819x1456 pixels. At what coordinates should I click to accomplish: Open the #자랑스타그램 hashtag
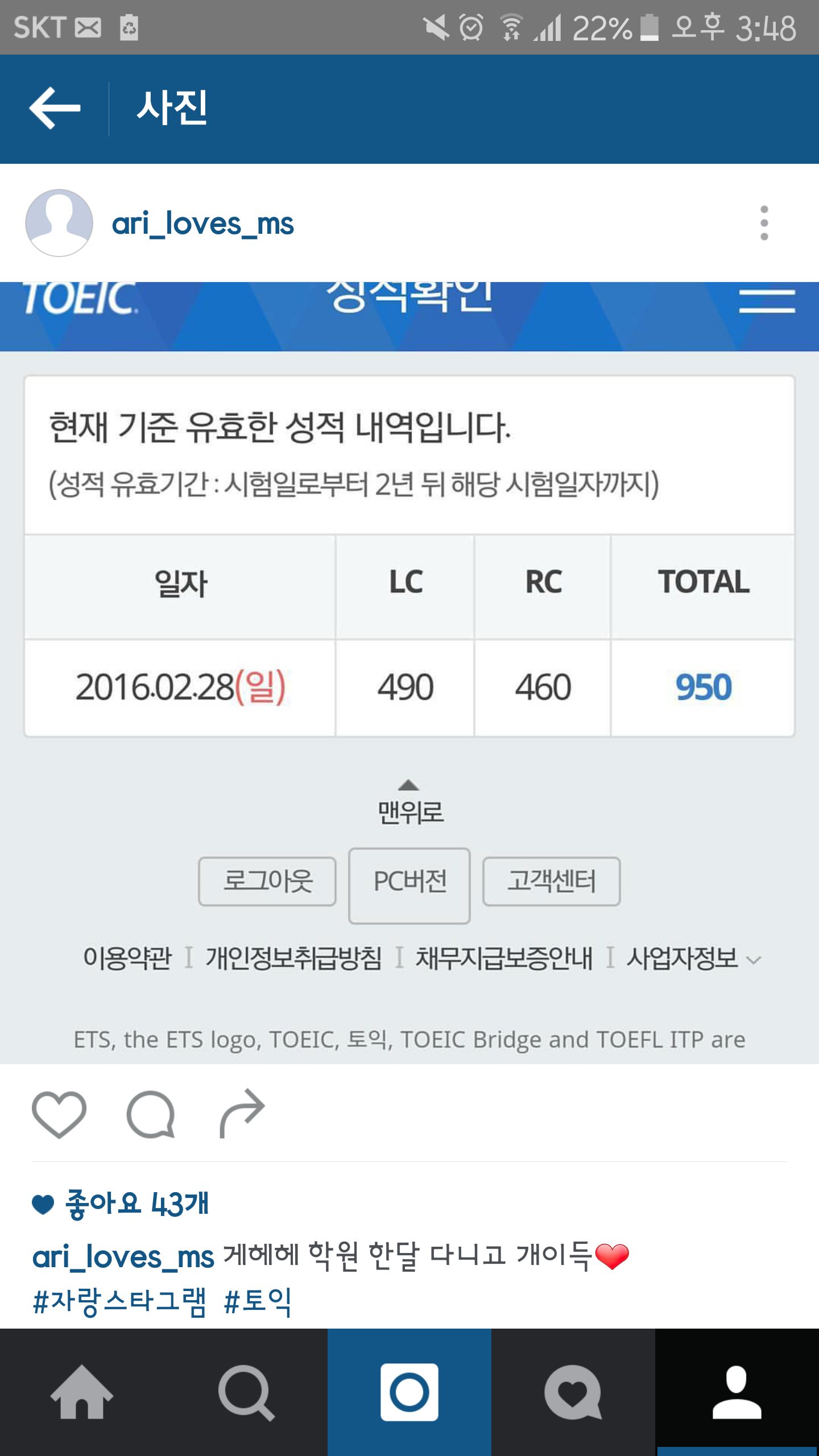(x=119, y=1302)
